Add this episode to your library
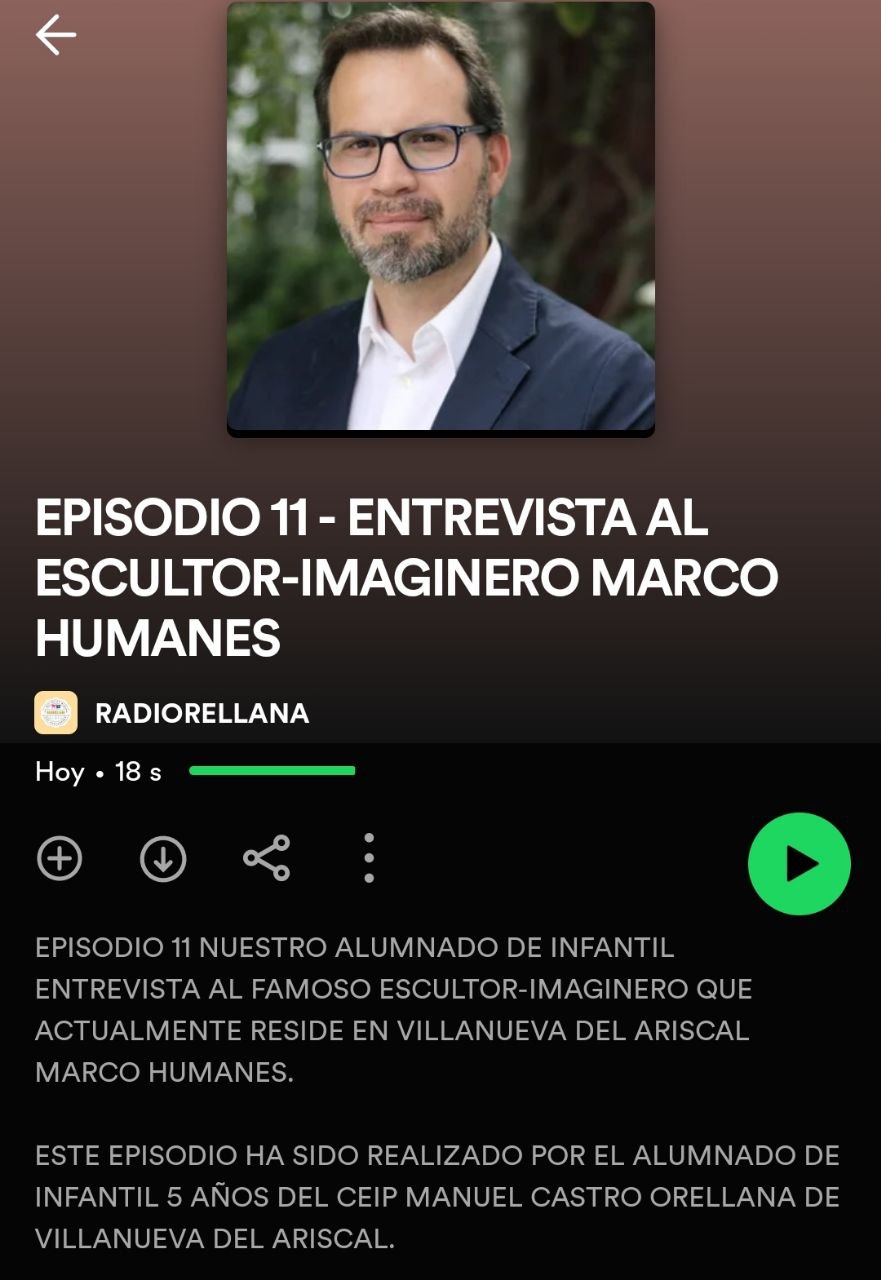The width and height of the screenshot is (881, 1280). point(60,858)
